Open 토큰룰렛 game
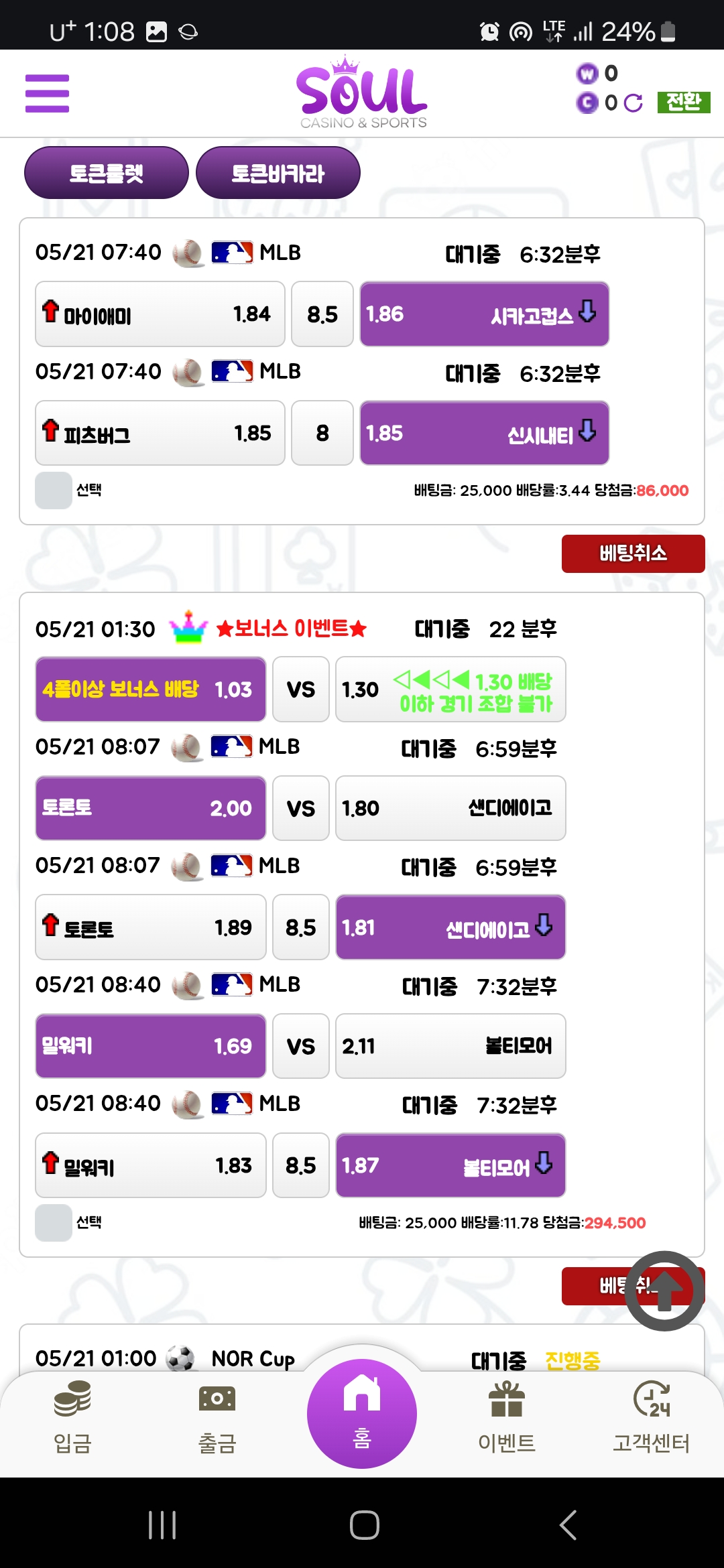724x1568 pixels. pos(107,174)
